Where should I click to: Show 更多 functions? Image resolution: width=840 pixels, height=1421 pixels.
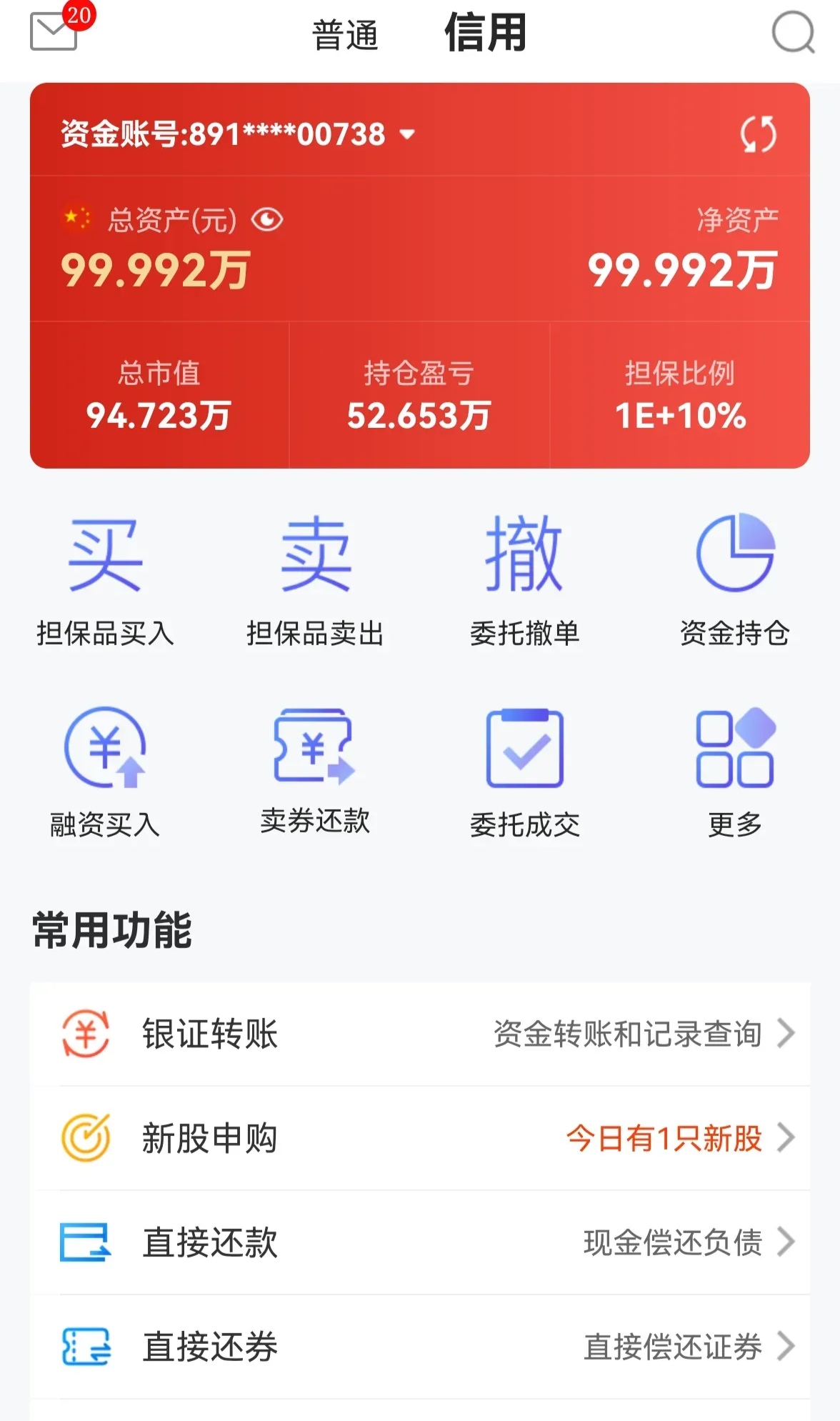[734, 772]
